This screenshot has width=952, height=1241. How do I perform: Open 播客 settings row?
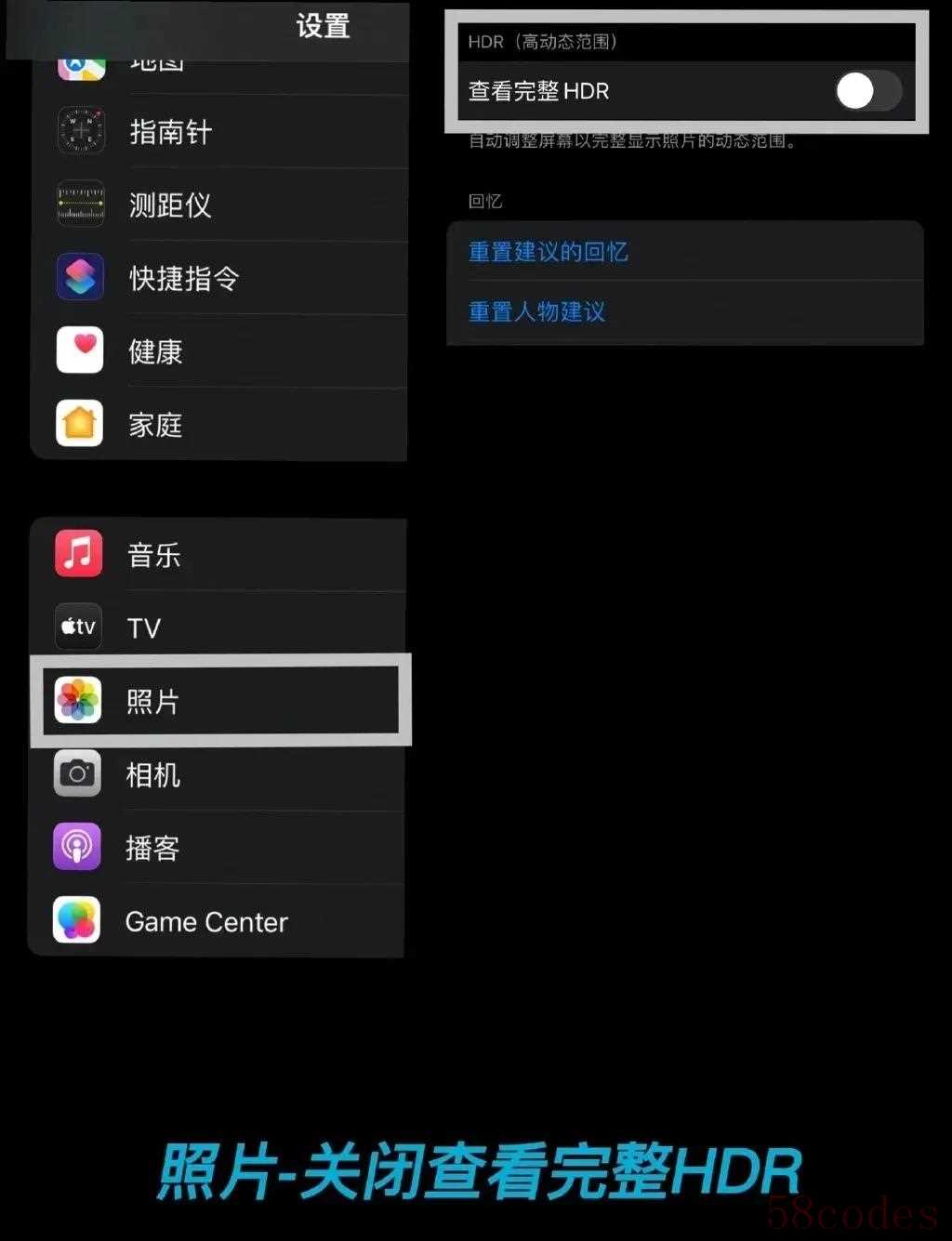pyautogui.click(x=223, y=848)
